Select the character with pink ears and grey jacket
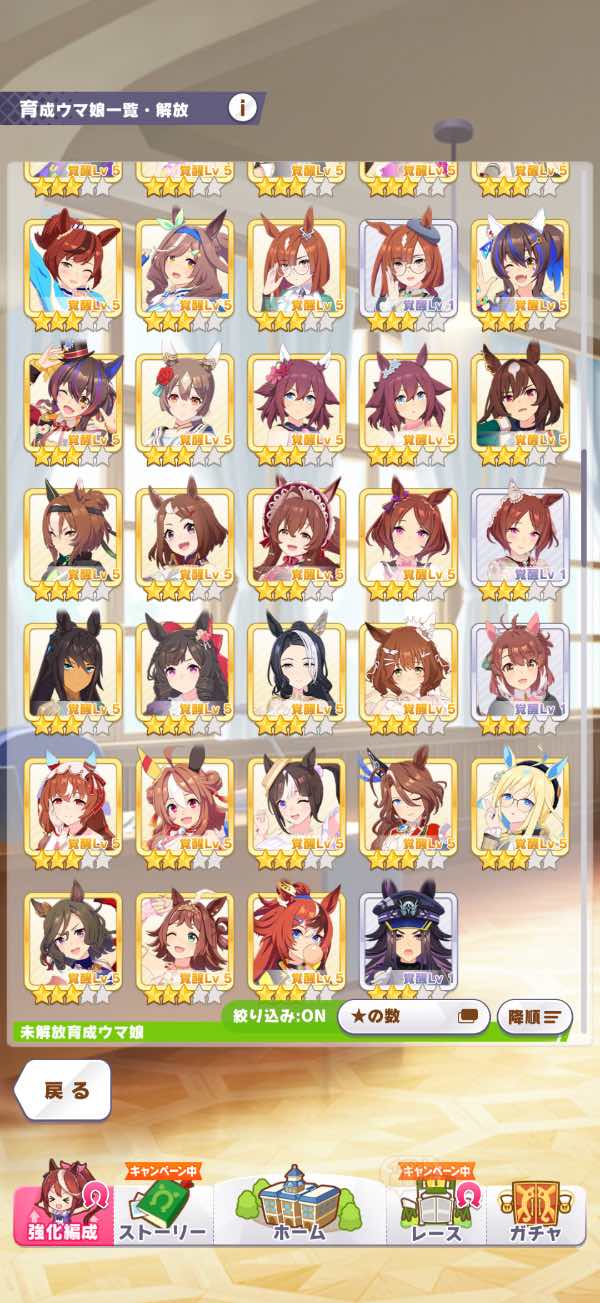The height and width of the screenshot is (1303, 600). 520,670
